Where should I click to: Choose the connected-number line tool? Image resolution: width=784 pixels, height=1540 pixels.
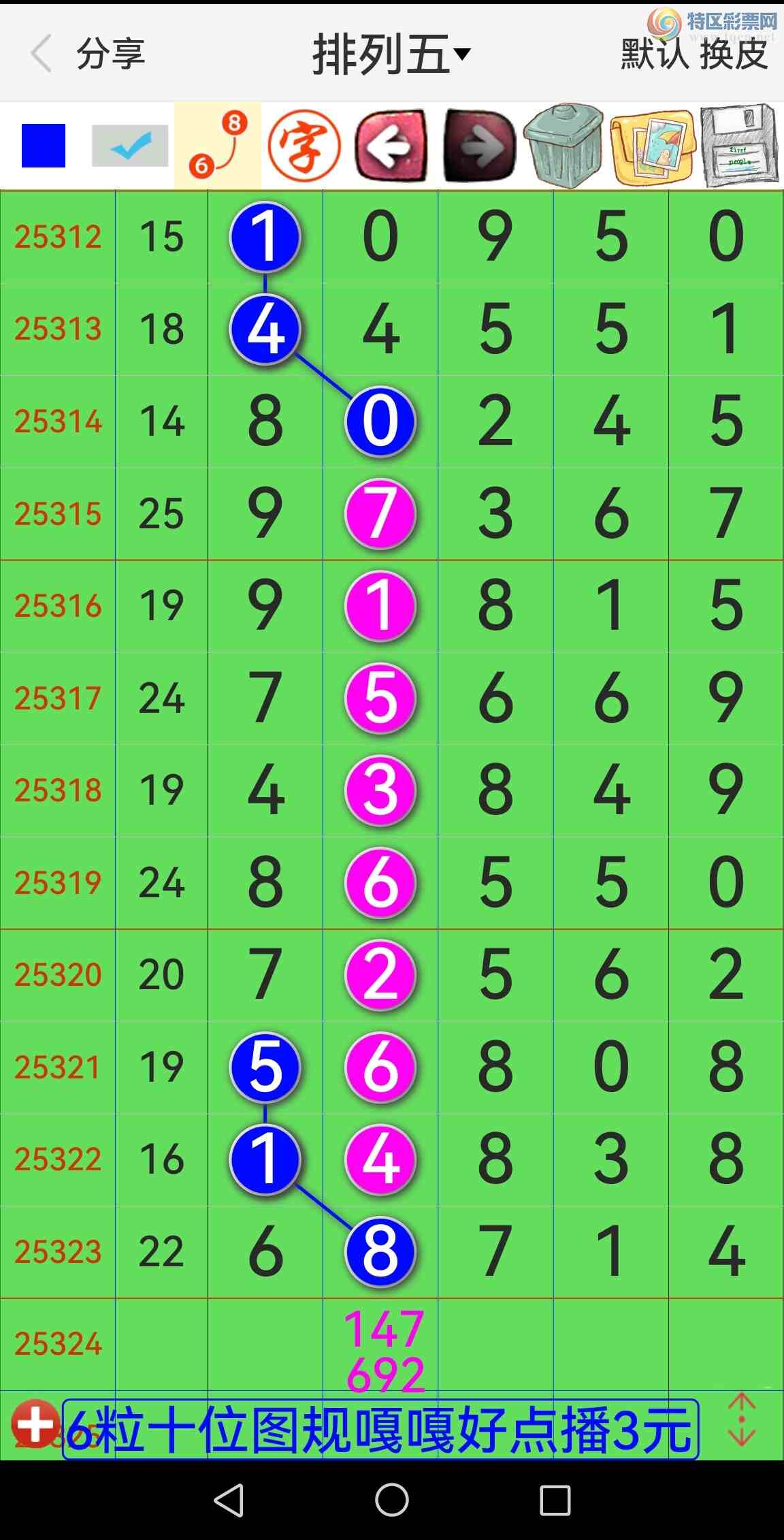point(218,146)
